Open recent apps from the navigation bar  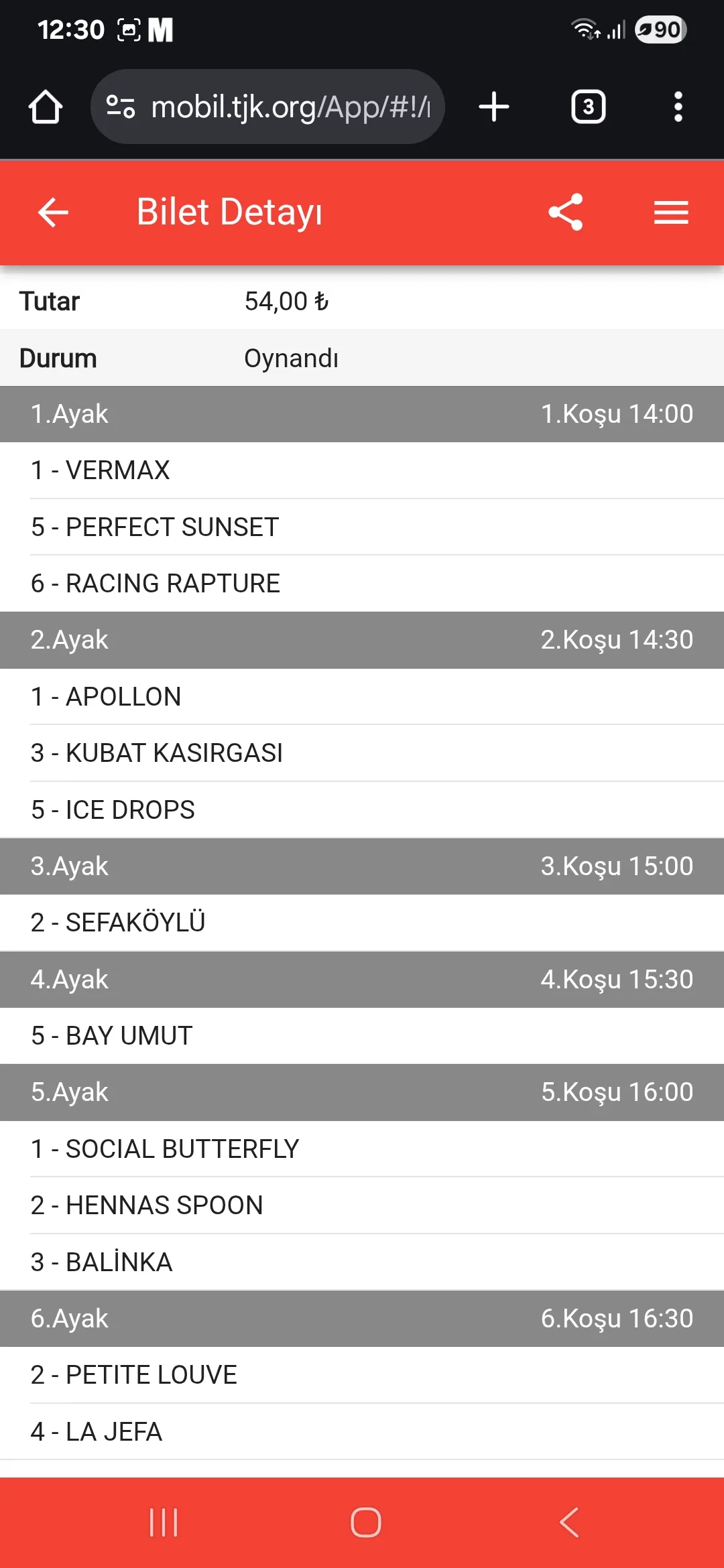164,1522
